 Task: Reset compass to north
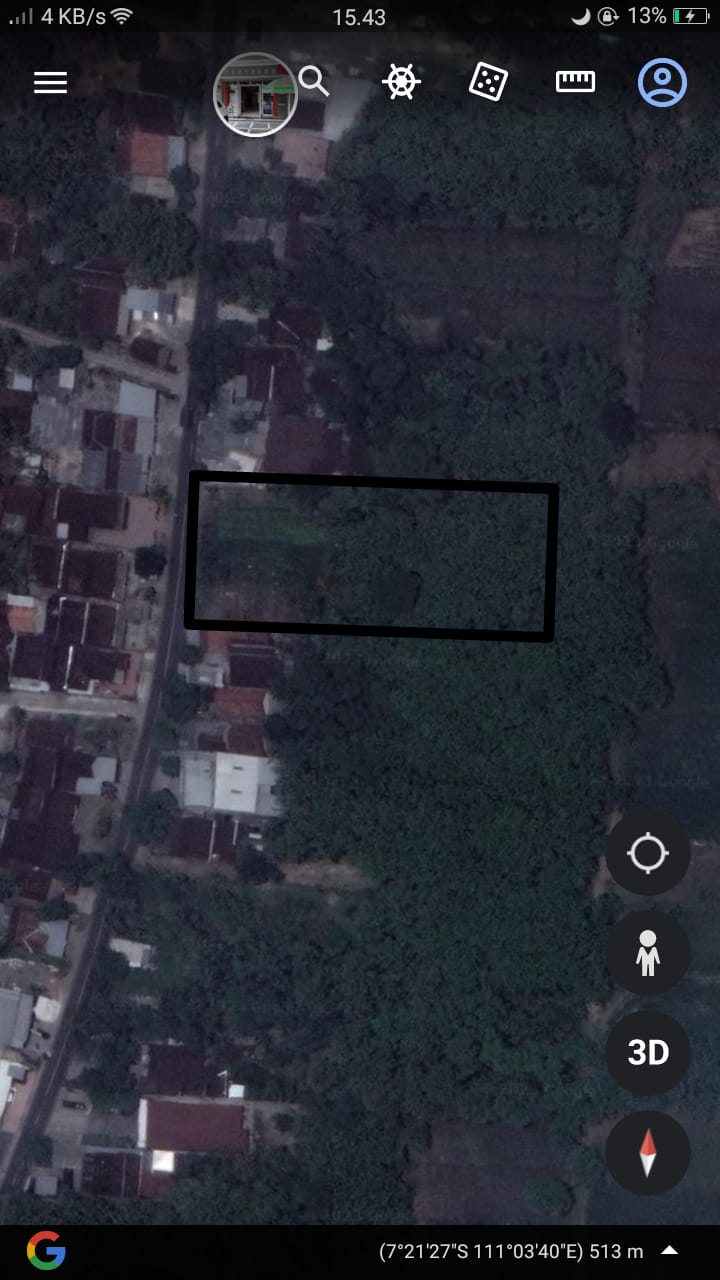(x=647, y=1153)
